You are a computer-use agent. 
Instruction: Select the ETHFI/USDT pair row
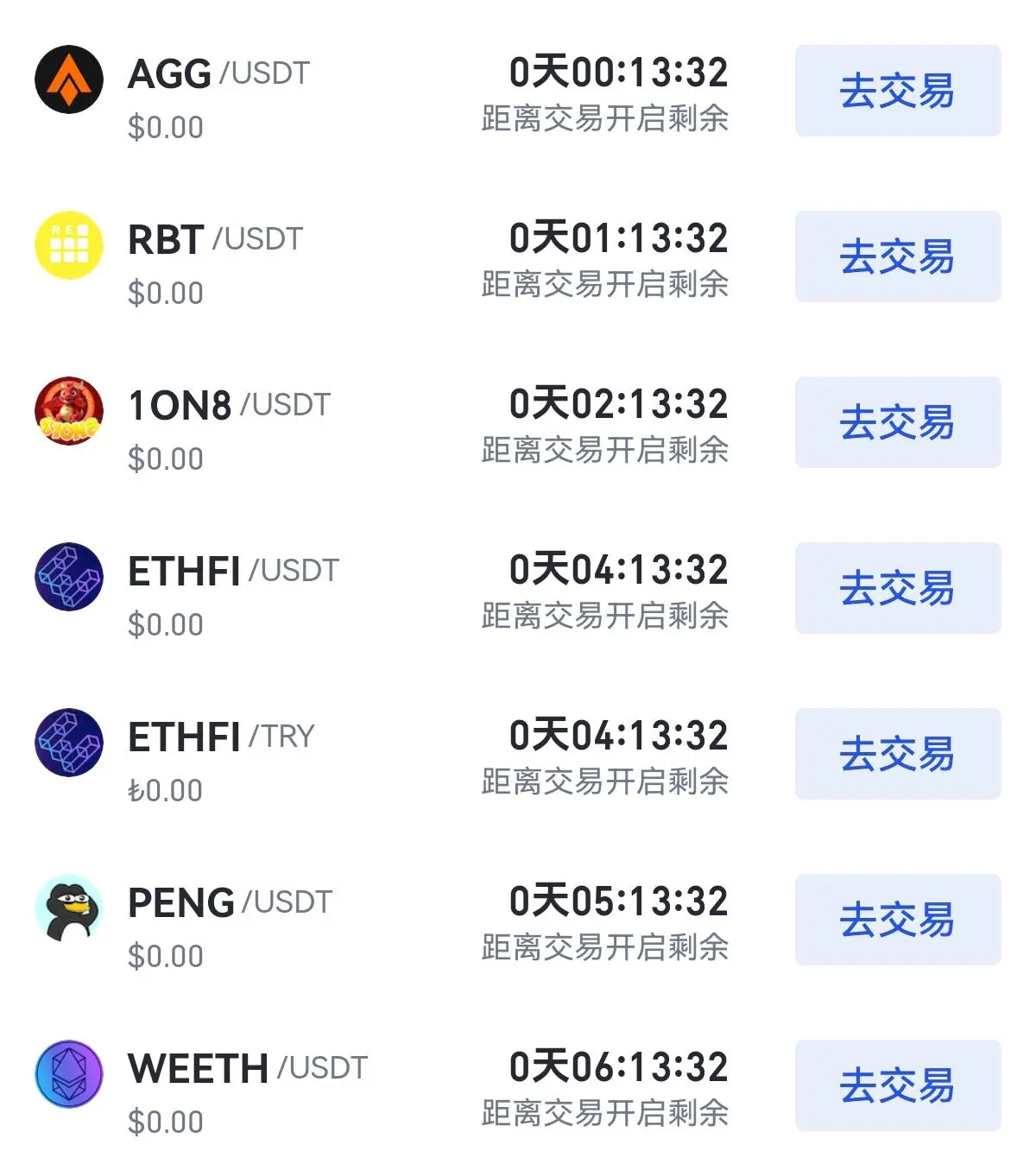coord(233,573)
